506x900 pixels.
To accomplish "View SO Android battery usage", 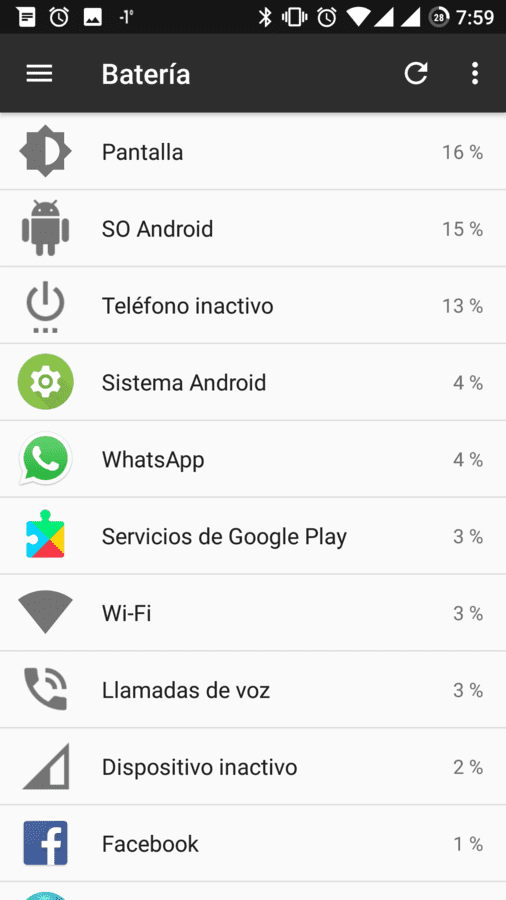I will point(253,228).
